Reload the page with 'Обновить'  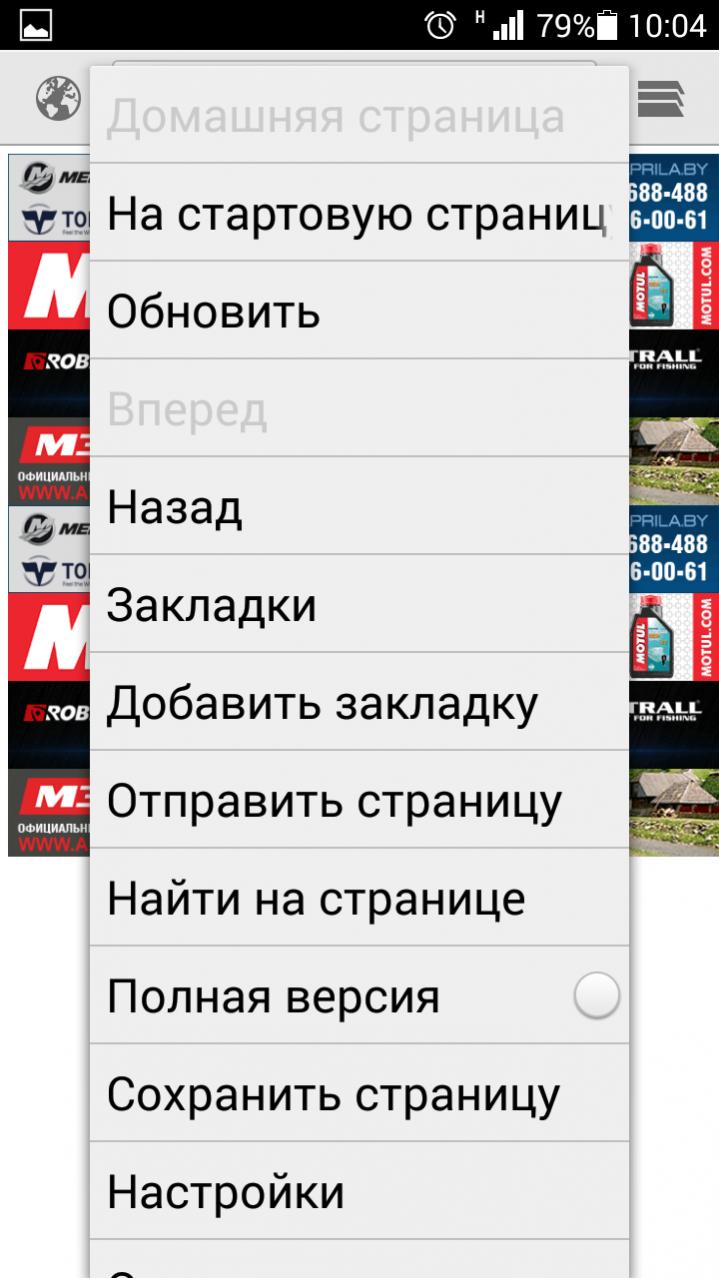(358, 311)
